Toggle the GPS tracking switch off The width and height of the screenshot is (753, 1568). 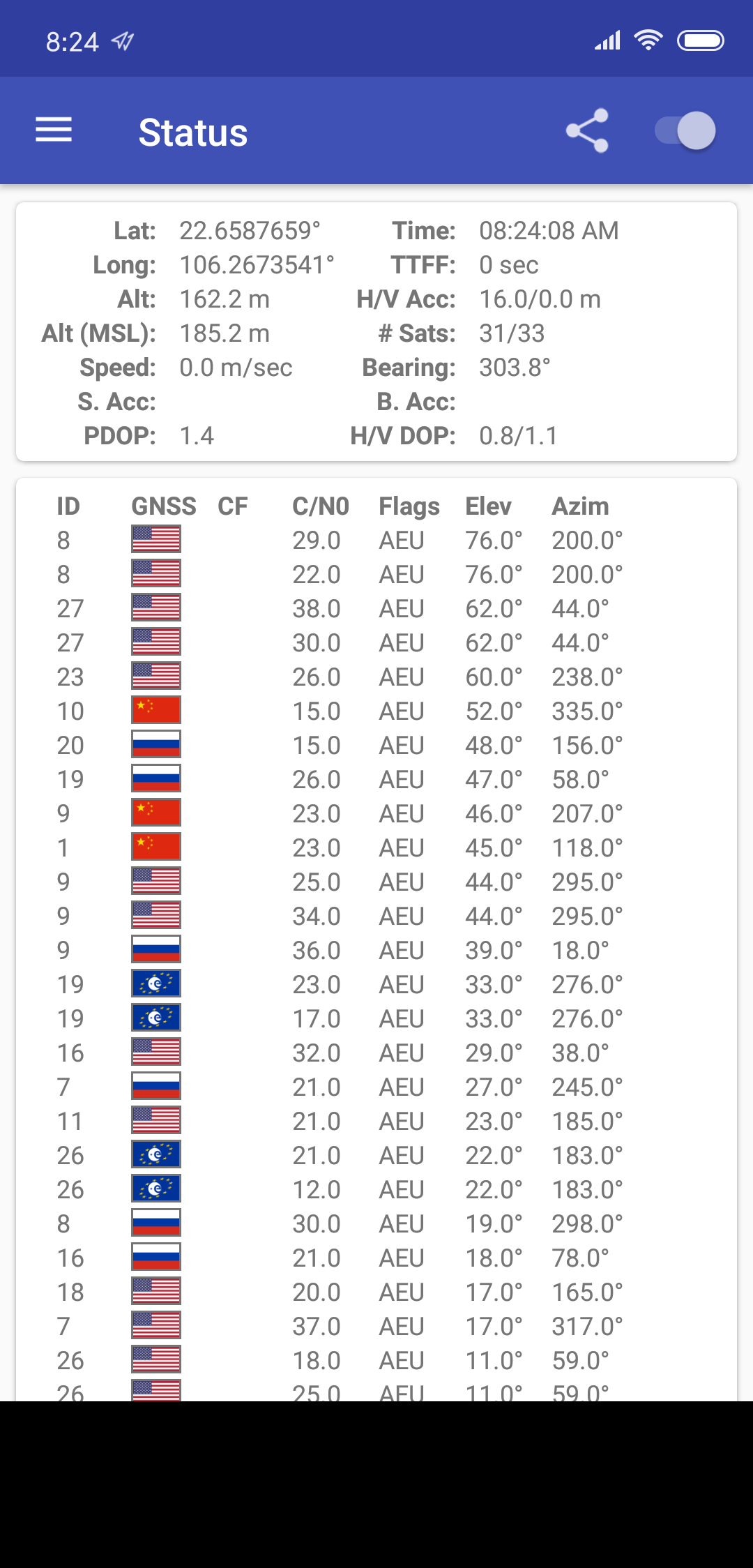tap(685, 130)
